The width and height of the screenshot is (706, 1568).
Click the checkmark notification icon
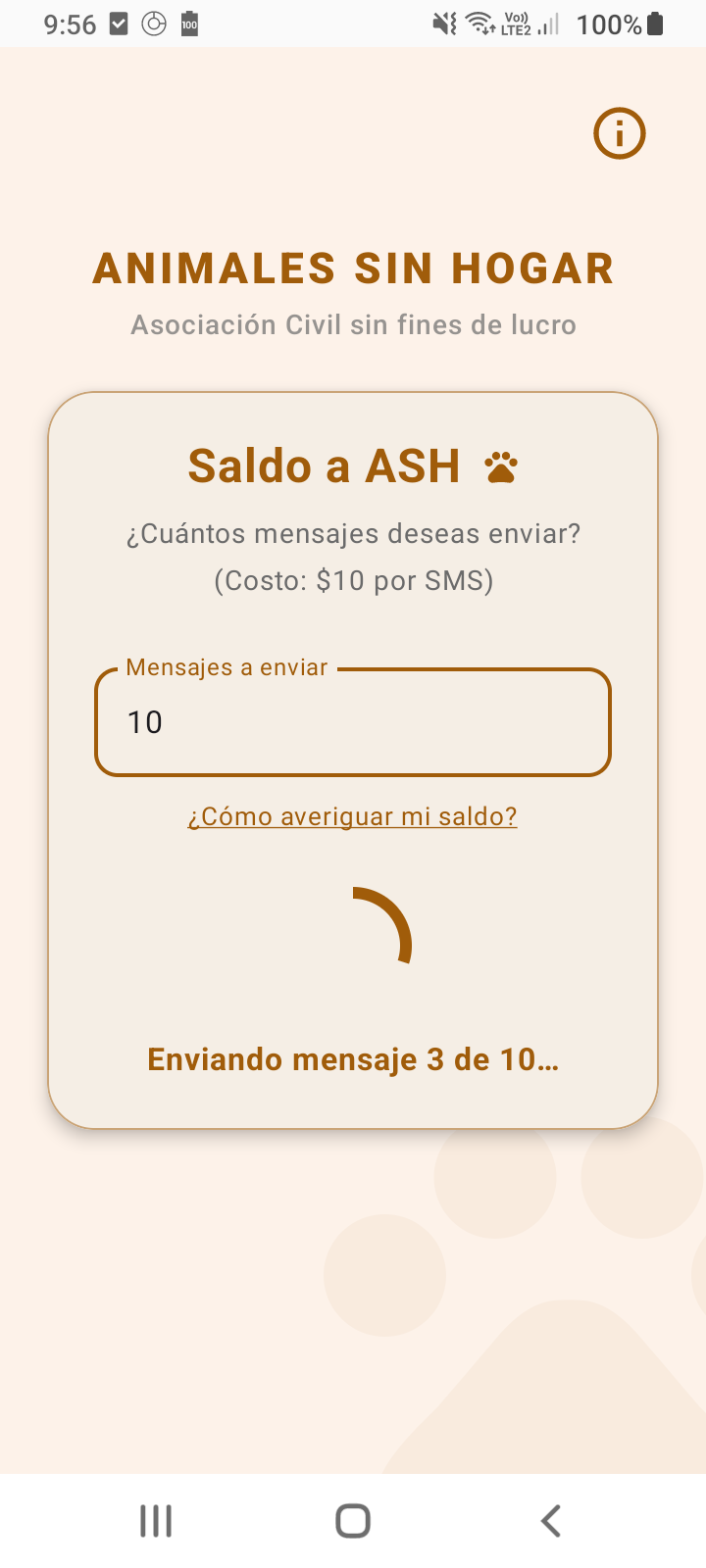pyautogui.click(x=119, y=23)
